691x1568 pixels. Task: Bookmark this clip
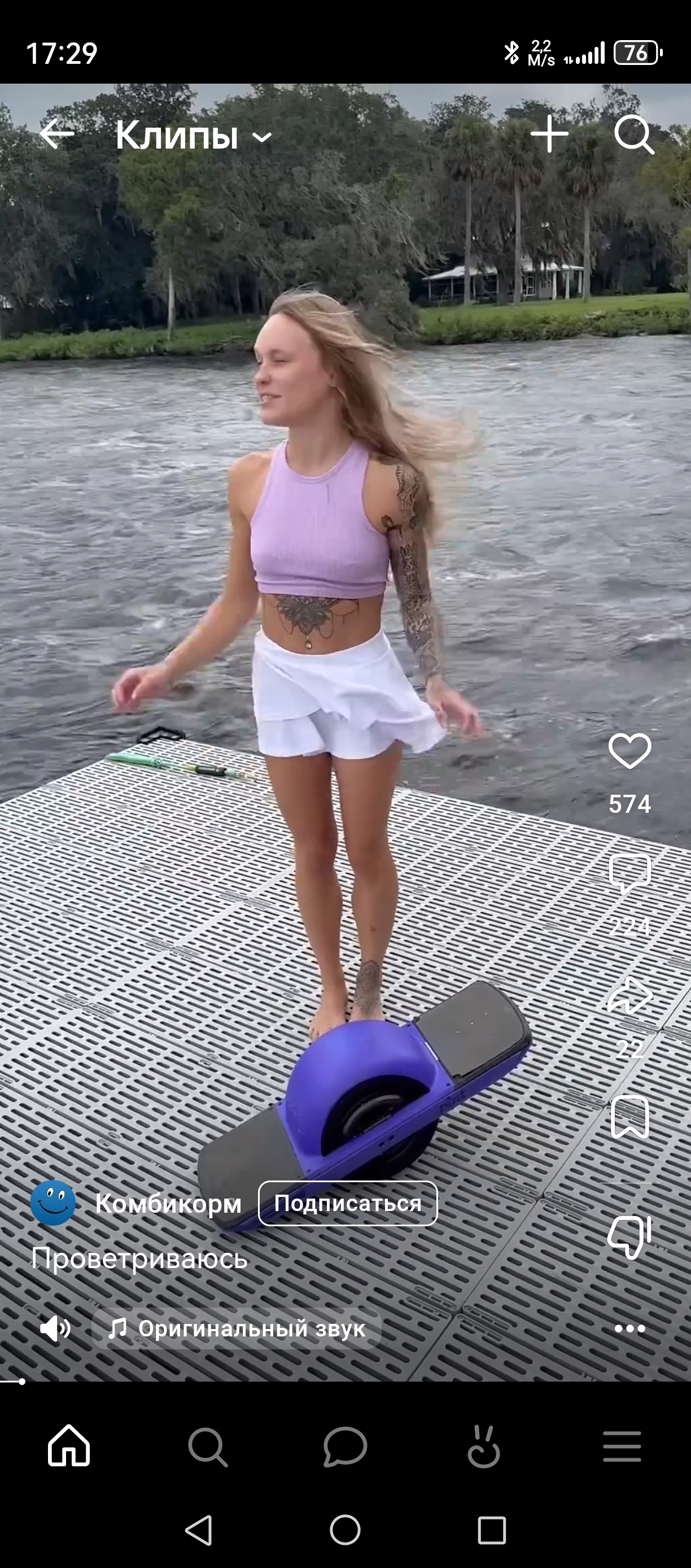(x=629, y=1117)
